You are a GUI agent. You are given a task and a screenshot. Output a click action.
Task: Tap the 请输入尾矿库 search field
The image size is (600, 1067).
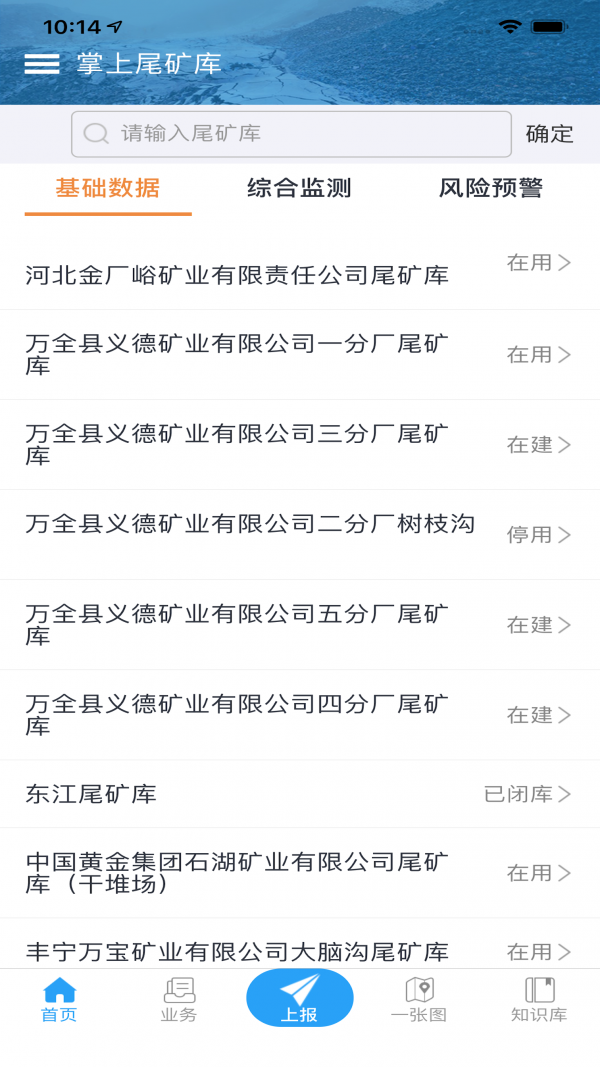pyautogui.click(x=290, y=134)
